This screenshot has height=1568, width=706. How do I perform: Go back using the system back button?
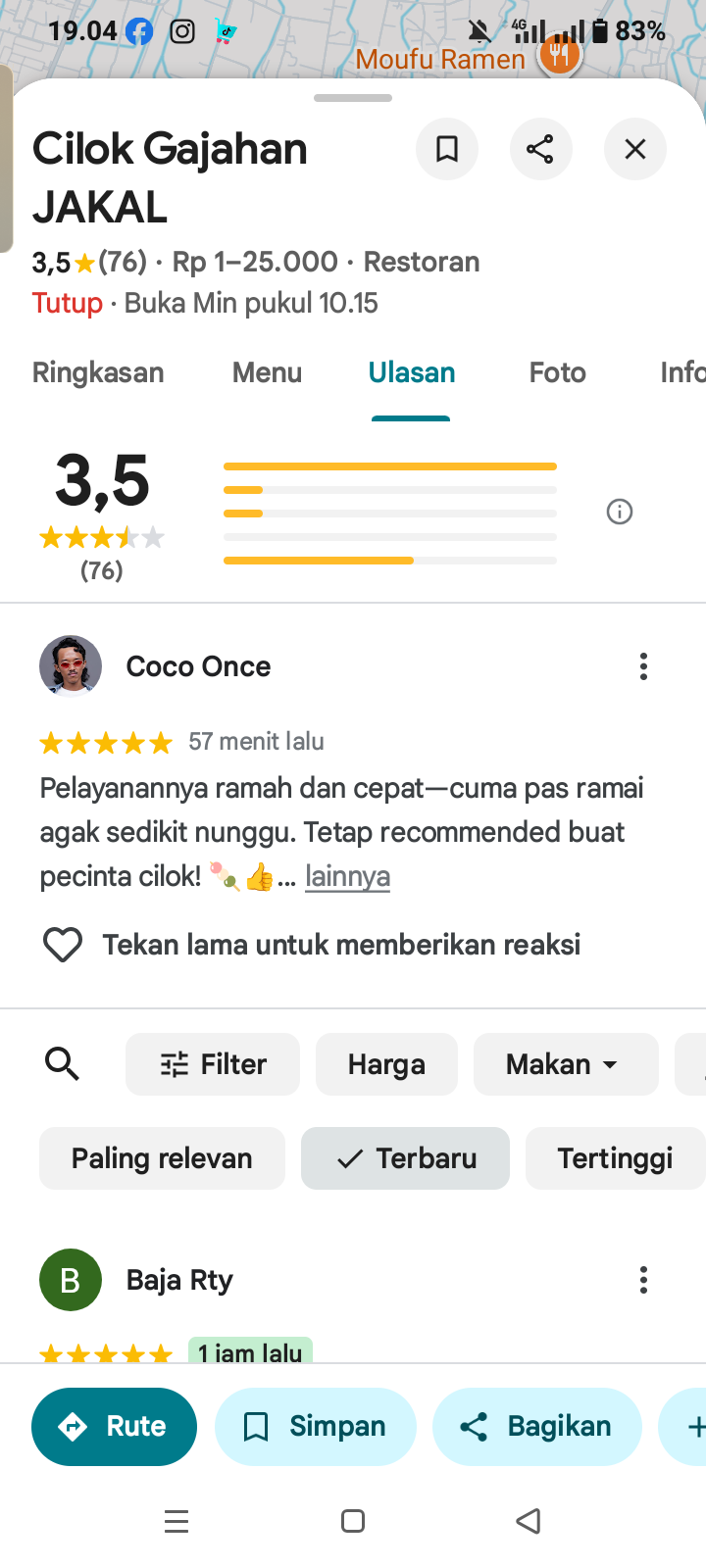pyautogui.click(x=529, y=1521)
